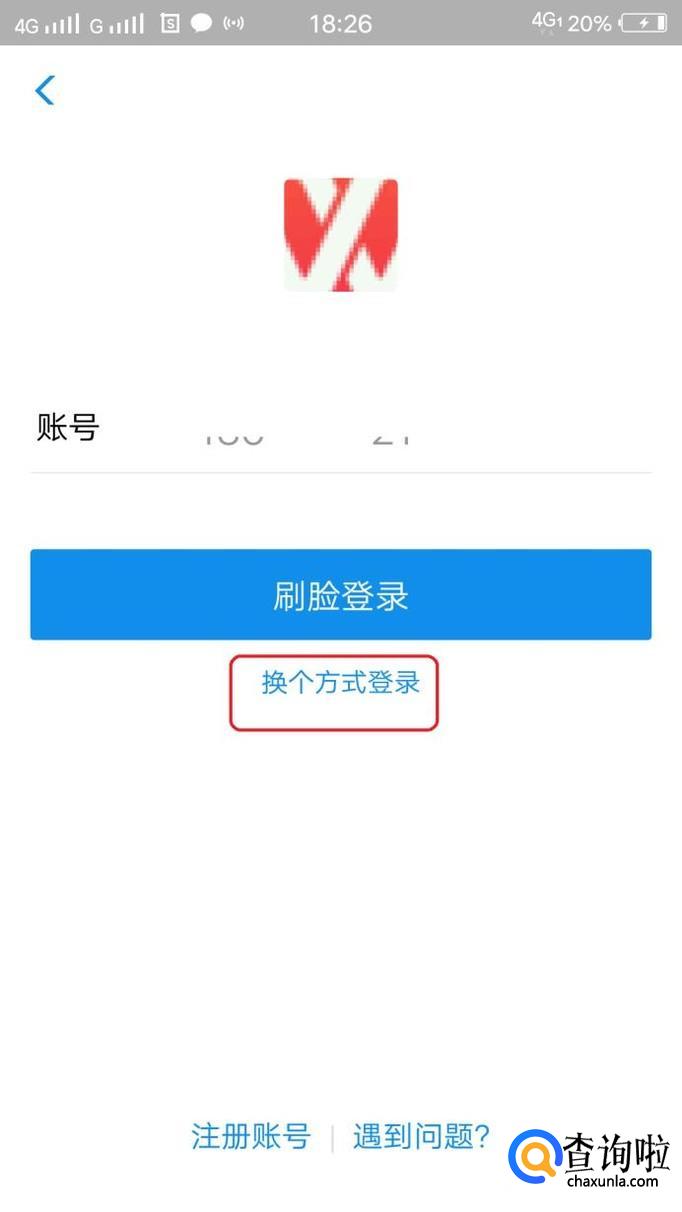Go back using the top-left arrow
Screen dimensions: 682x1212
click(x=45, y=90)
